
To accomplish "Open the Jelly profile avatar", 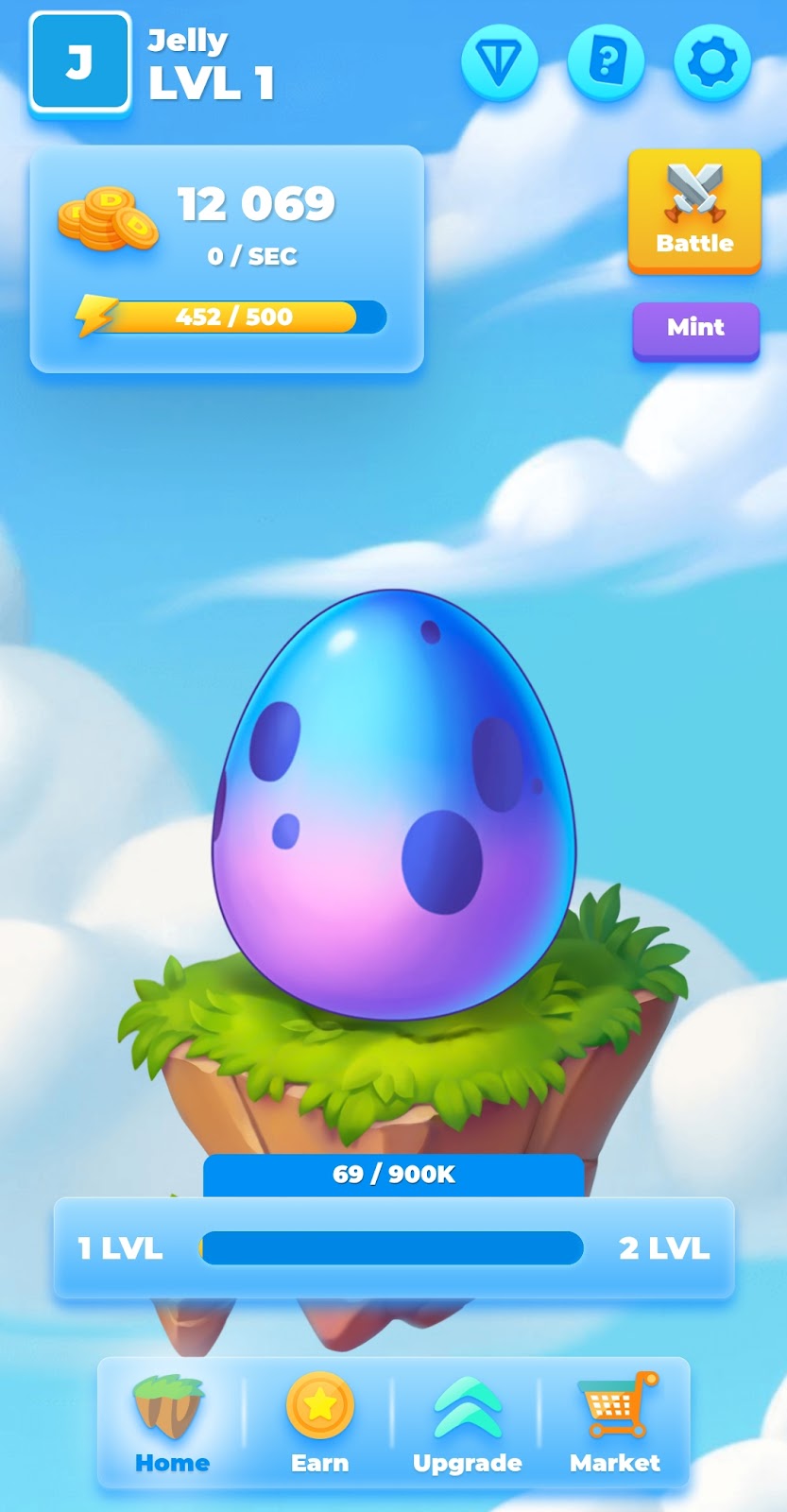I will (x=80, y=63).
